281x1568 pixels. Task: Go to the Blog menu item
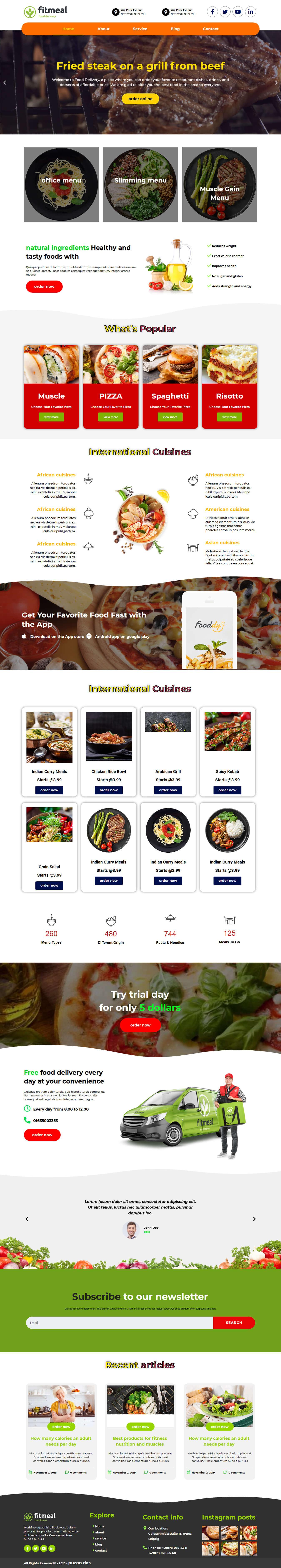pos(175,29)
